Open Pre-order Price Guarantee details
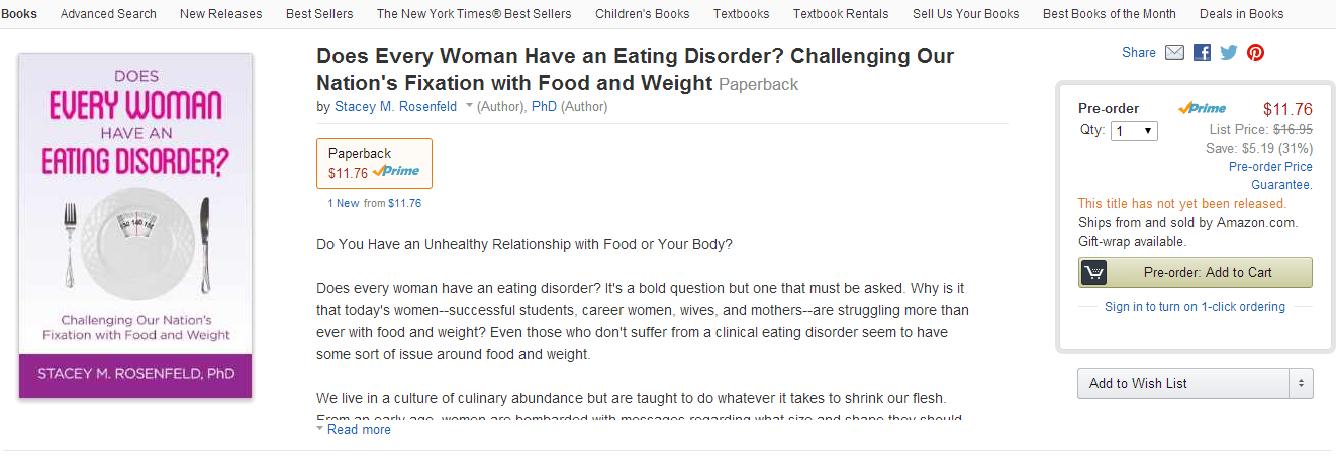 pos(1270,175)
